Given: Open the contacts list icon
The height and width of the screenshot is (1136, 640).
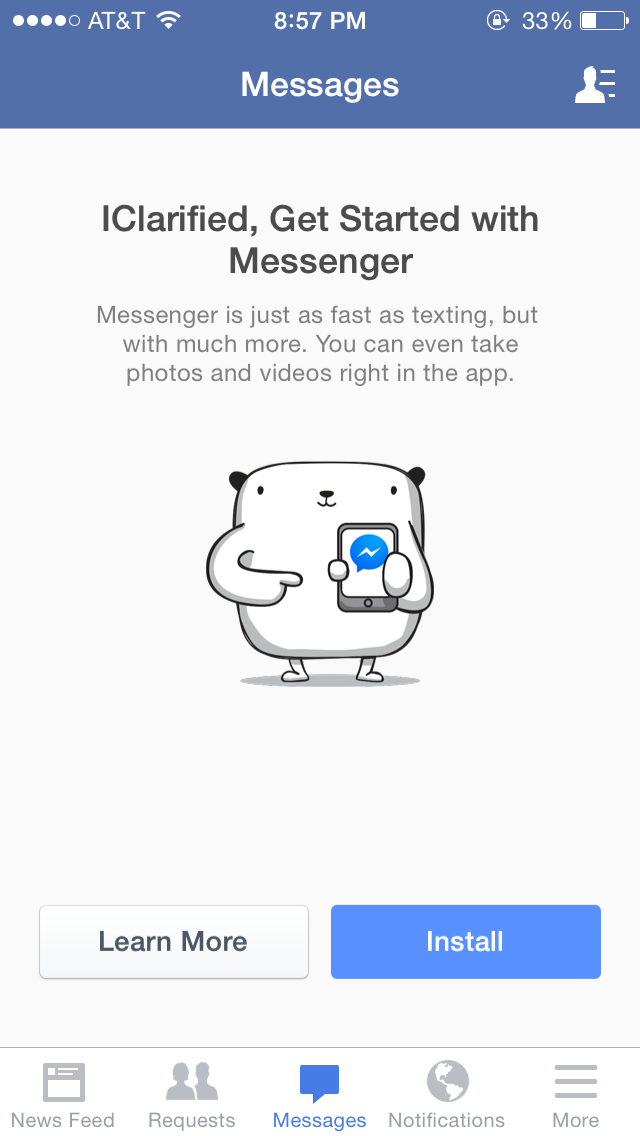Looking at the screenshot, I should (595, 85).
